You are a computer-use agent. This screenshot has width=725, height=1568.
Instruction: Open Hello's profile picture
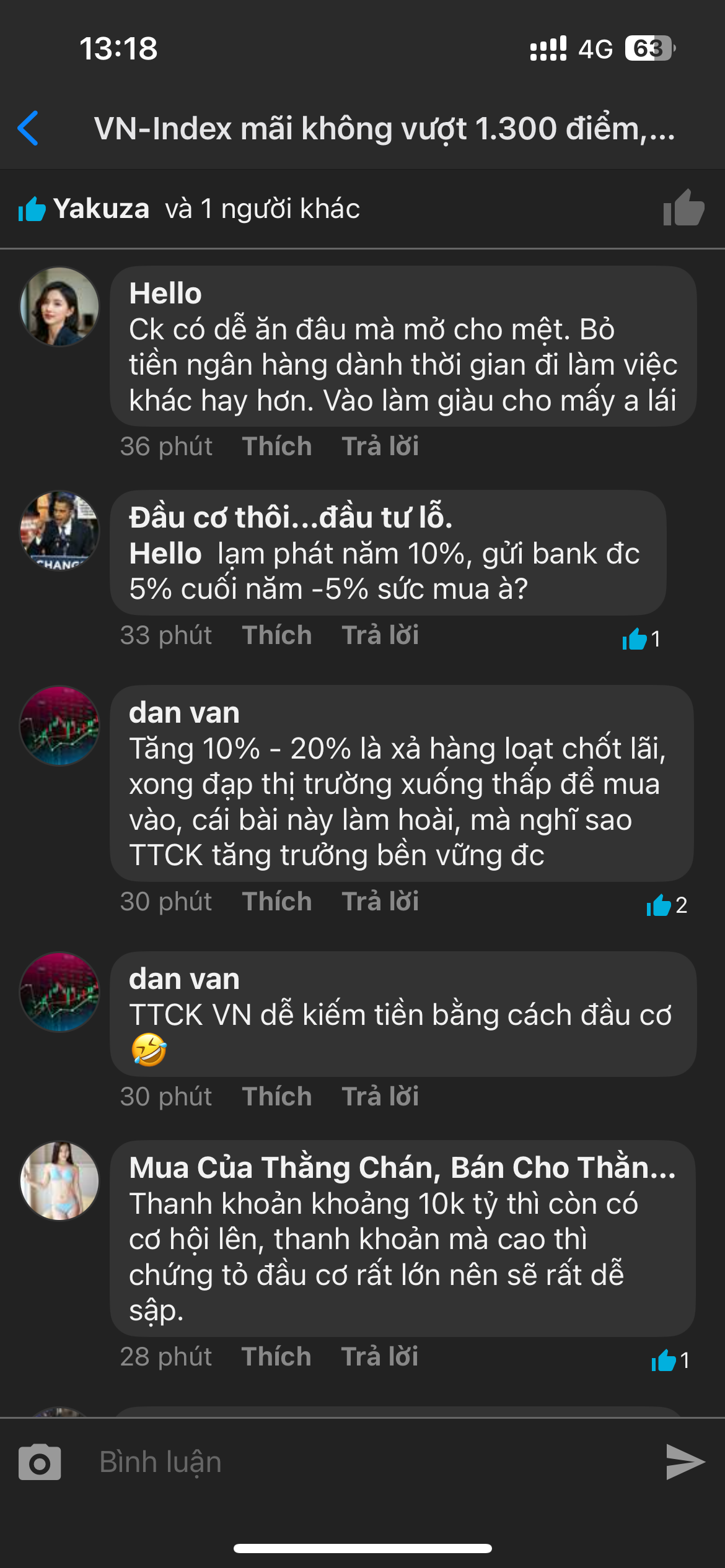[59, 307]
